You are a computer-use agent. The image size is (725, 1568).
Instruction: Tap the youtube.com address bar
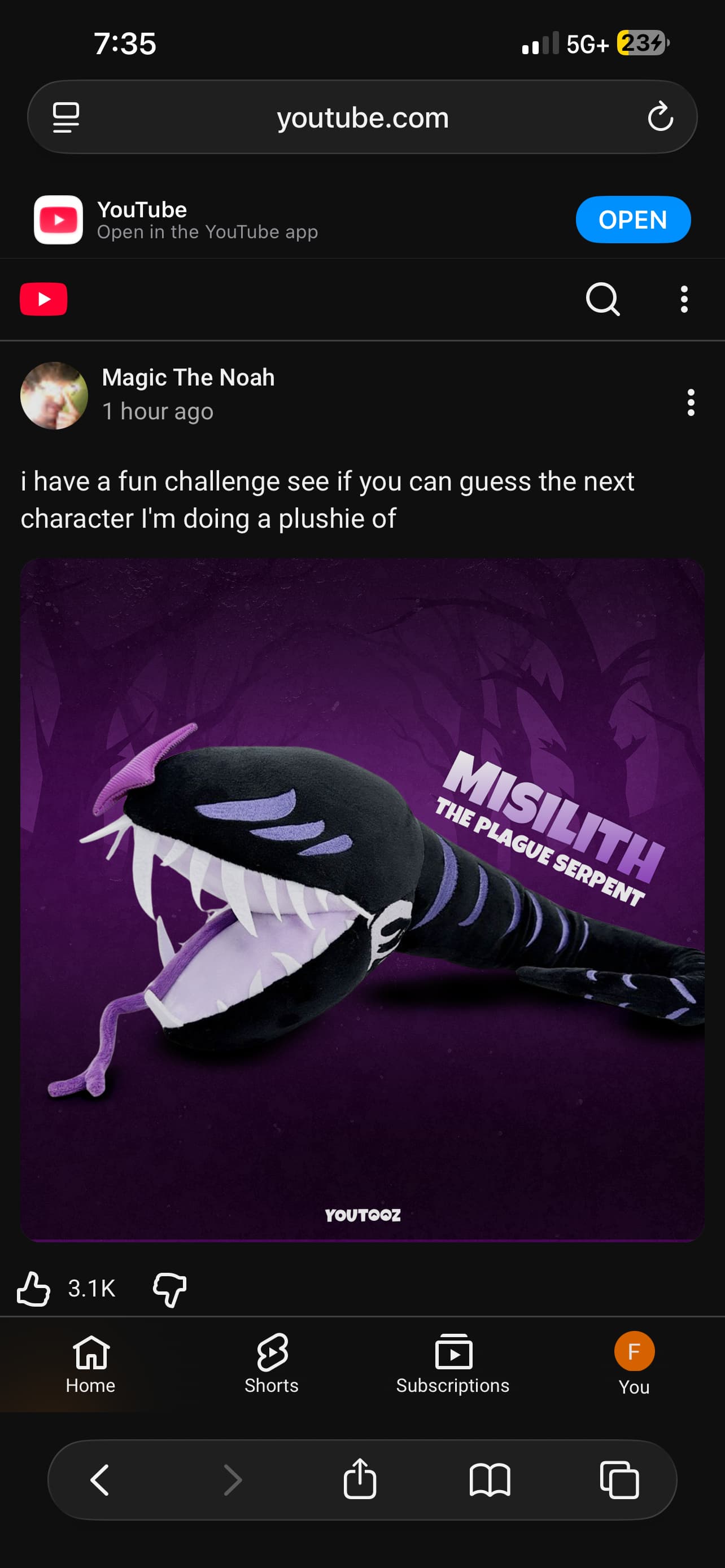click(362, 117)
